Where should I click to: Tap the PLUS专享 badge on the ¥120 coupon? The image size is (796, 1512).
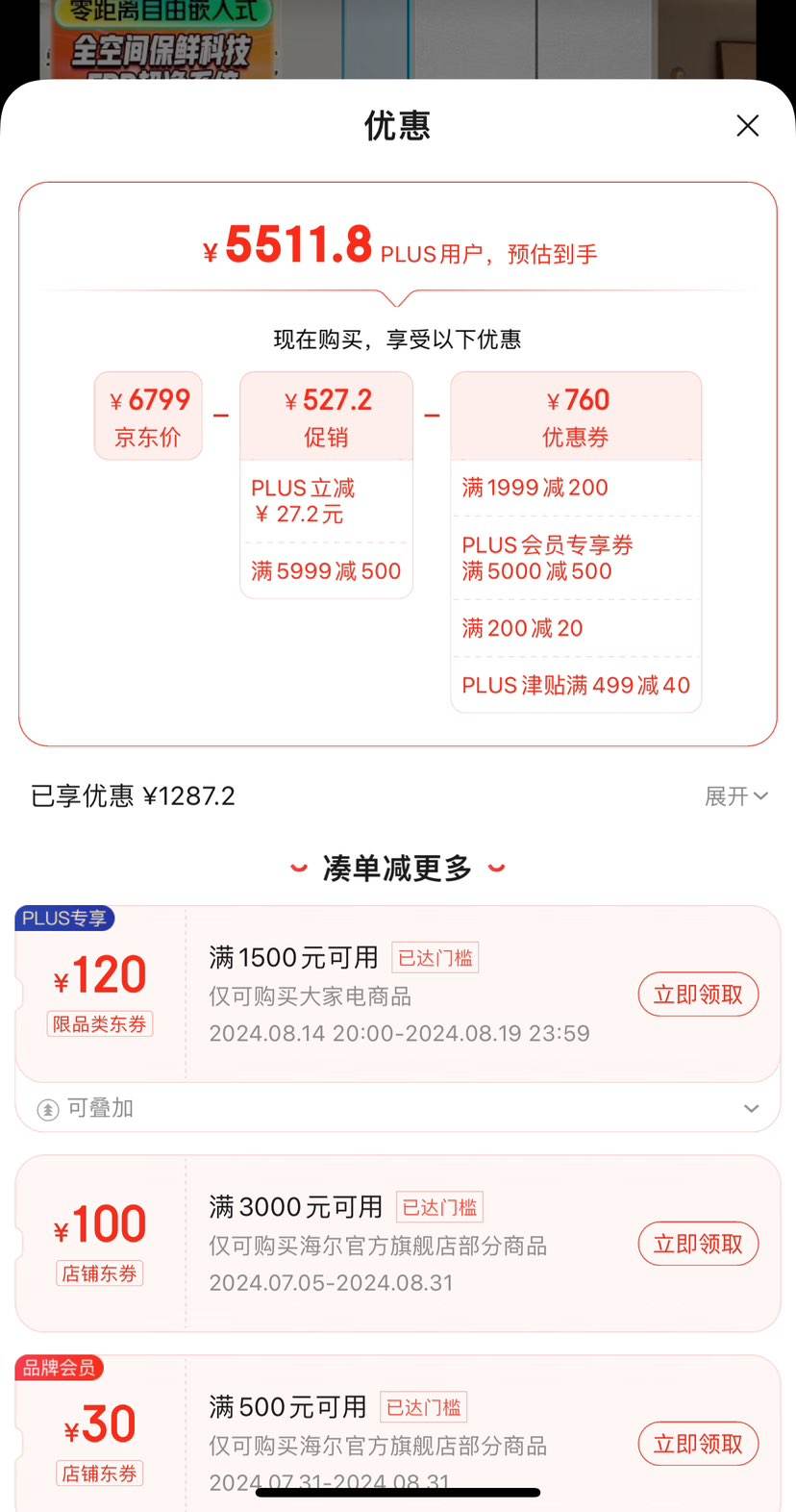point(64,919)
